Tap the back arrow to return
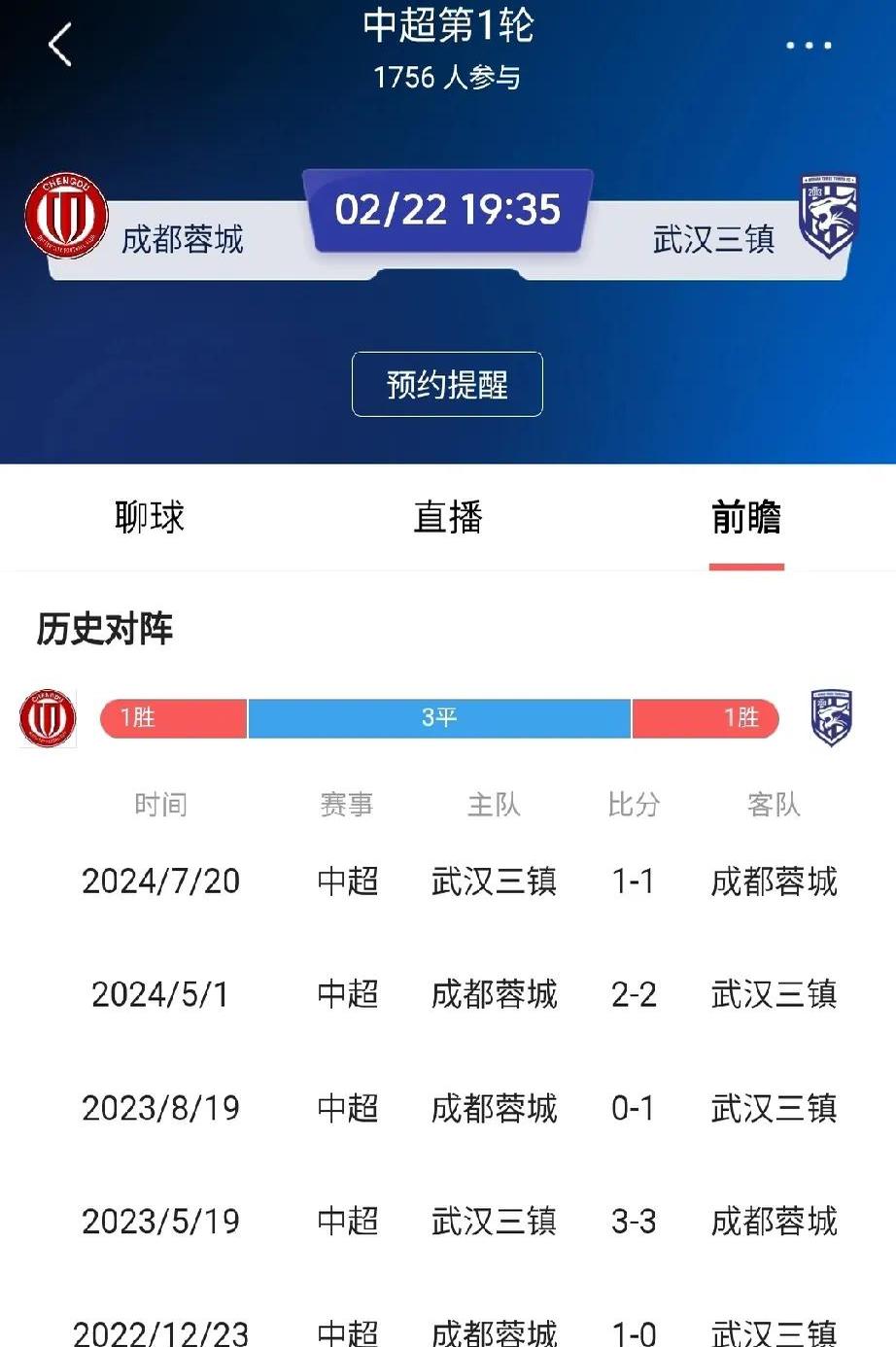 point(59,45)
